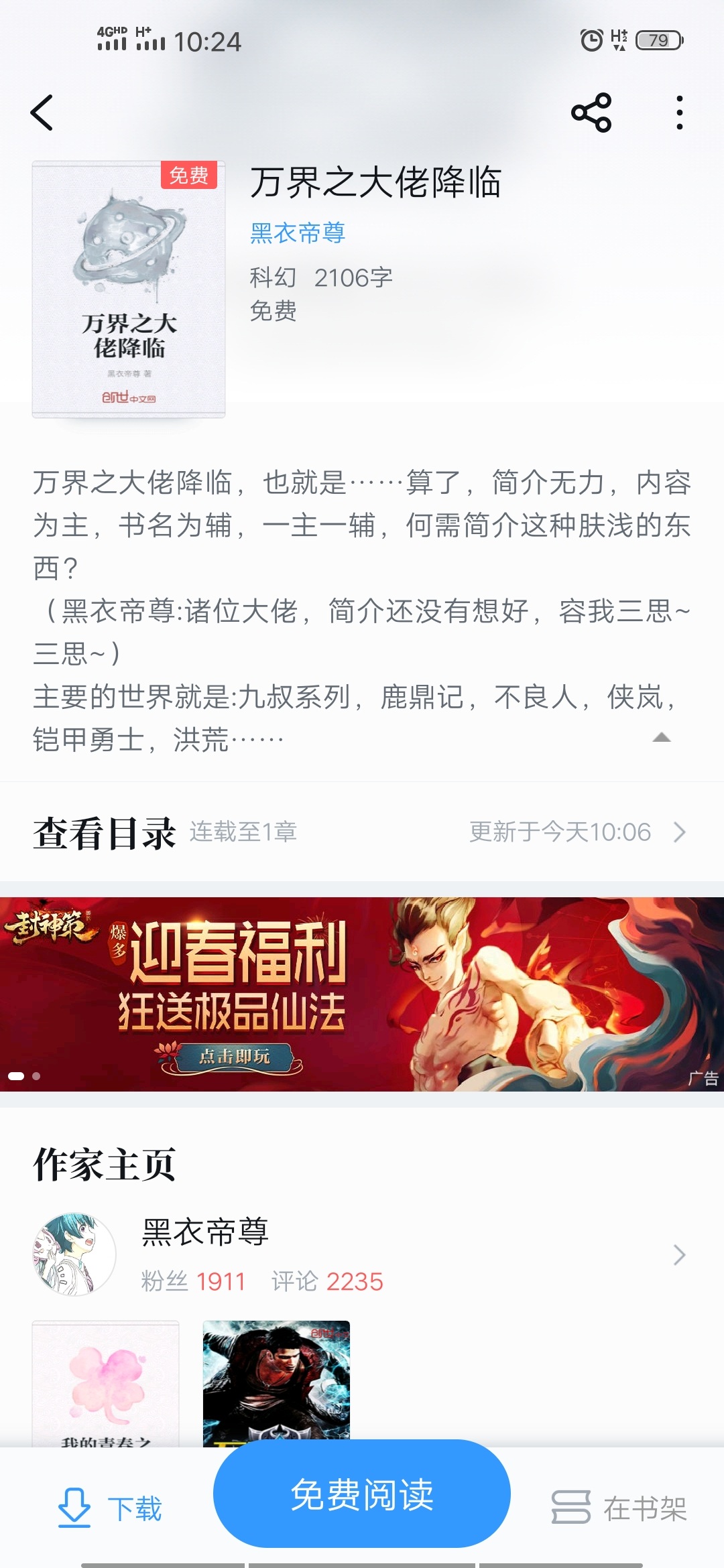Start reading with 免费阅读

coord(362,1495)
